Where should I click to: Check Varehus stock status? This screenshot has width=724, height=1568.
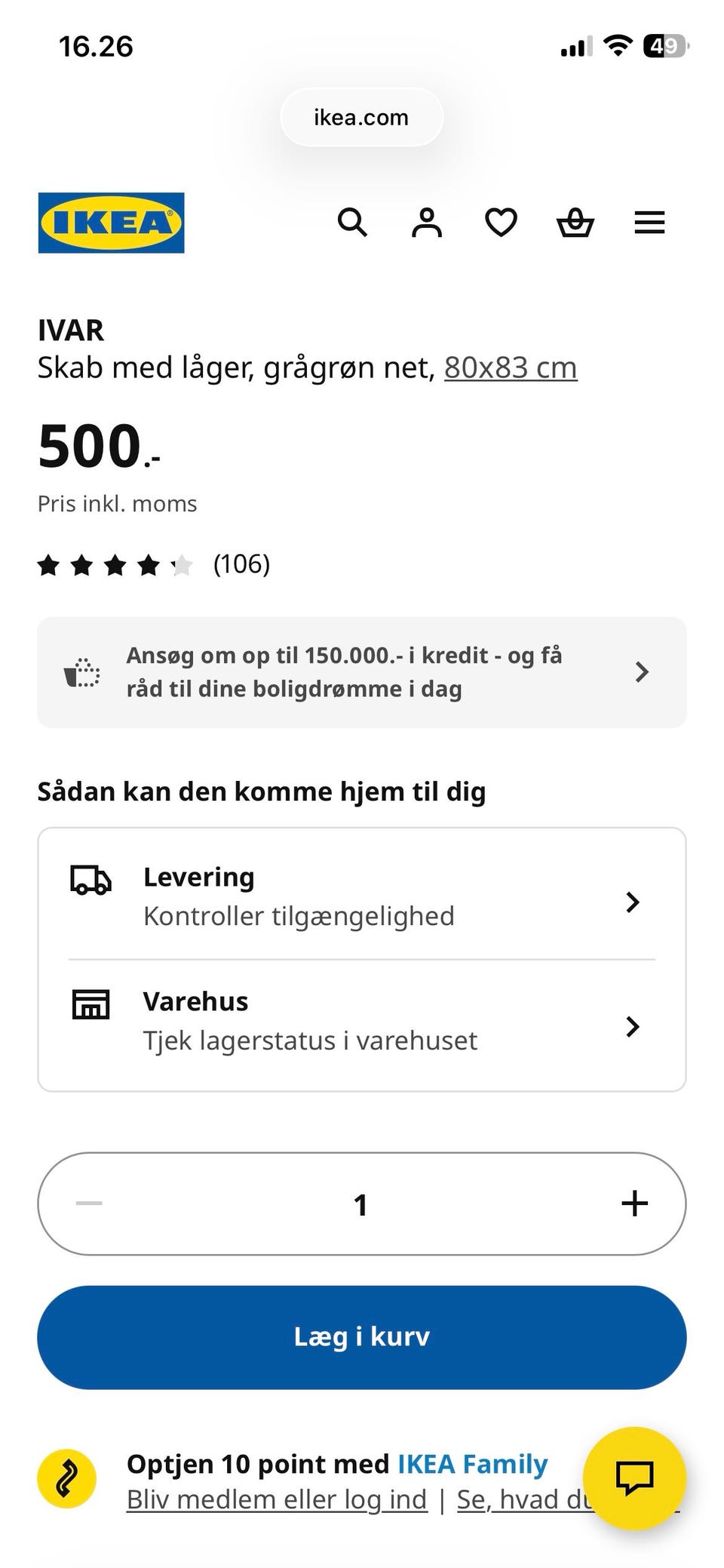pos(362,1022)
